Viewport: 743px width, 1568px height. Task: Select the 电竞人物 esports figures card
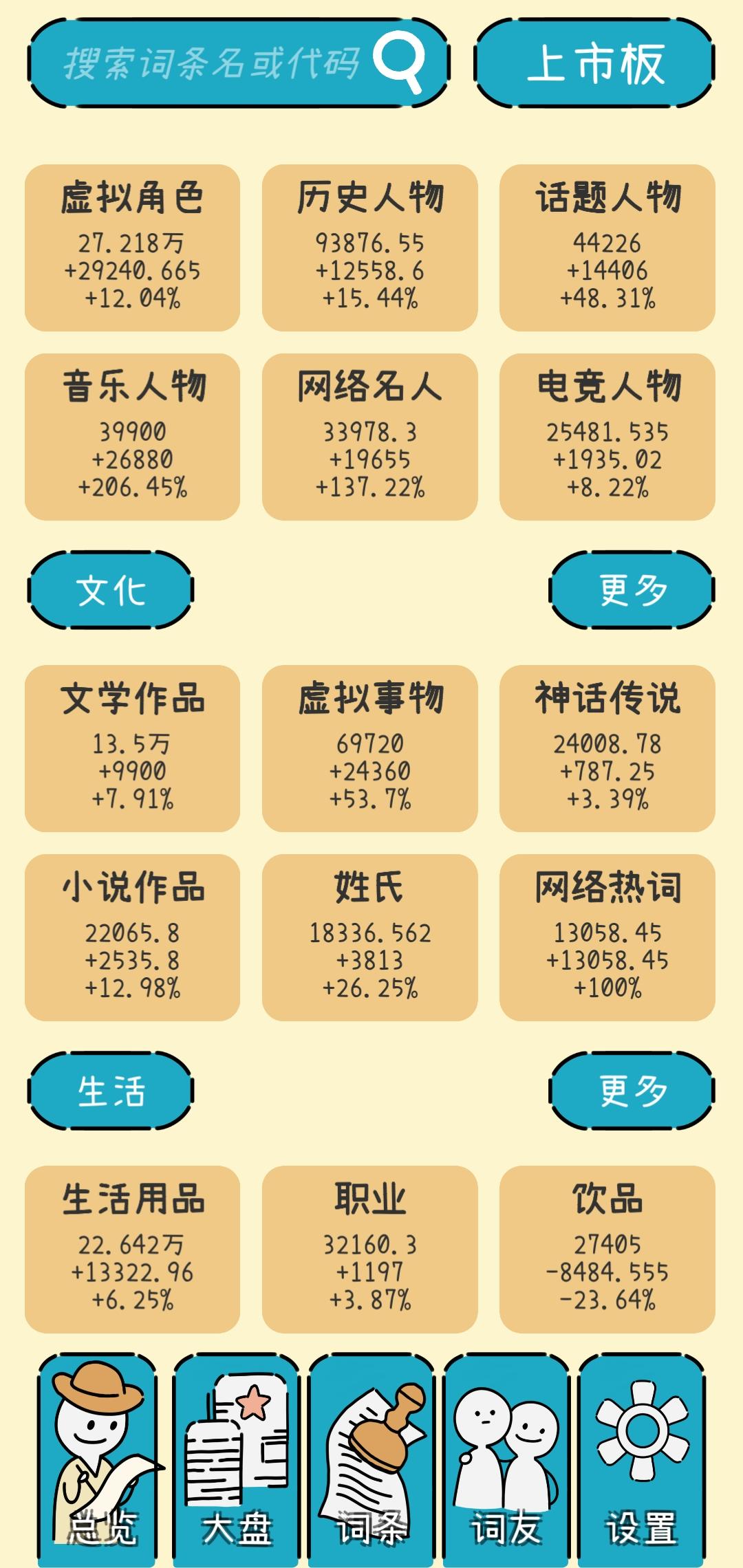coord(606,433)
